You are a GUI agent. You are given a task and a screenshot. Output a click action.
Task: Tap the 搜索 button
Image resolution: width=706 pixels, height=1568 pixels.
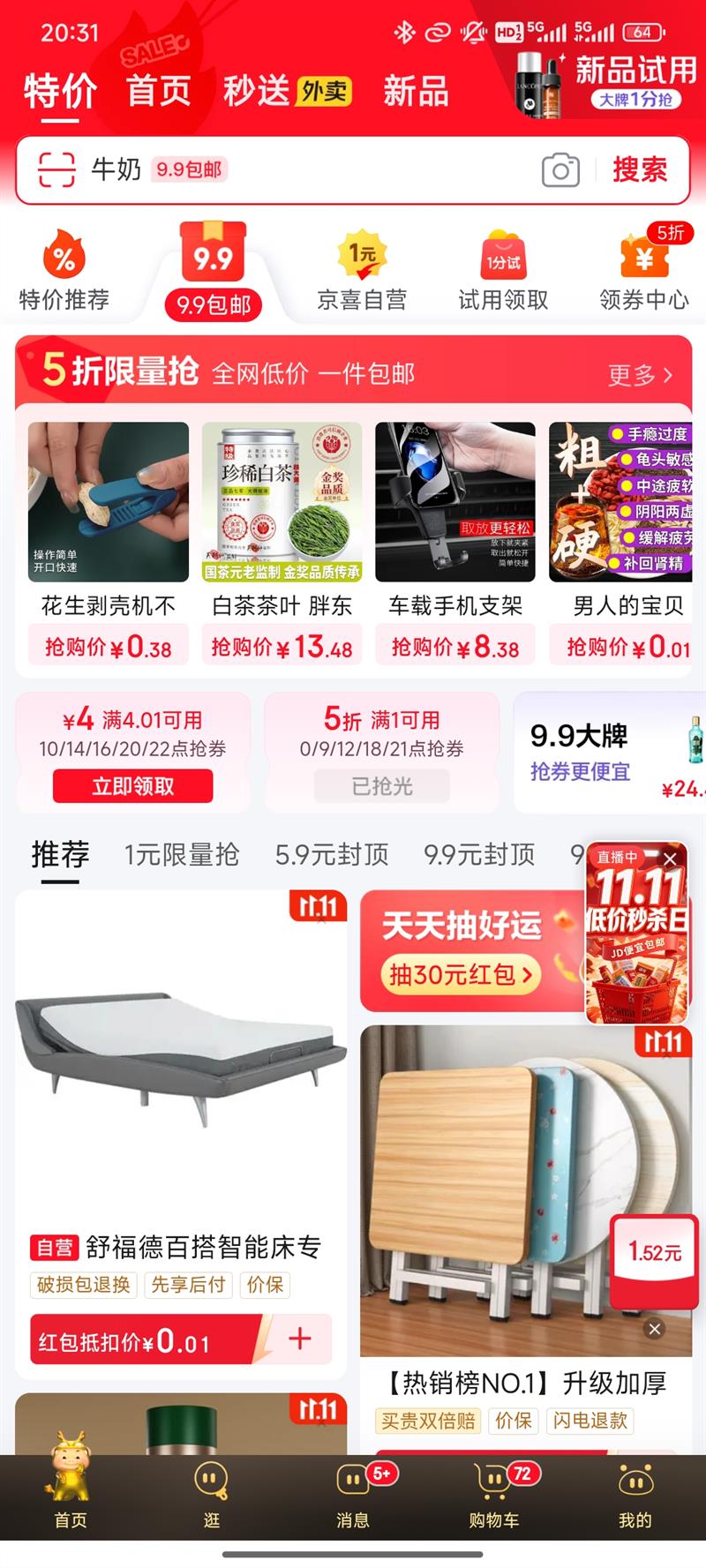point(640,169)
